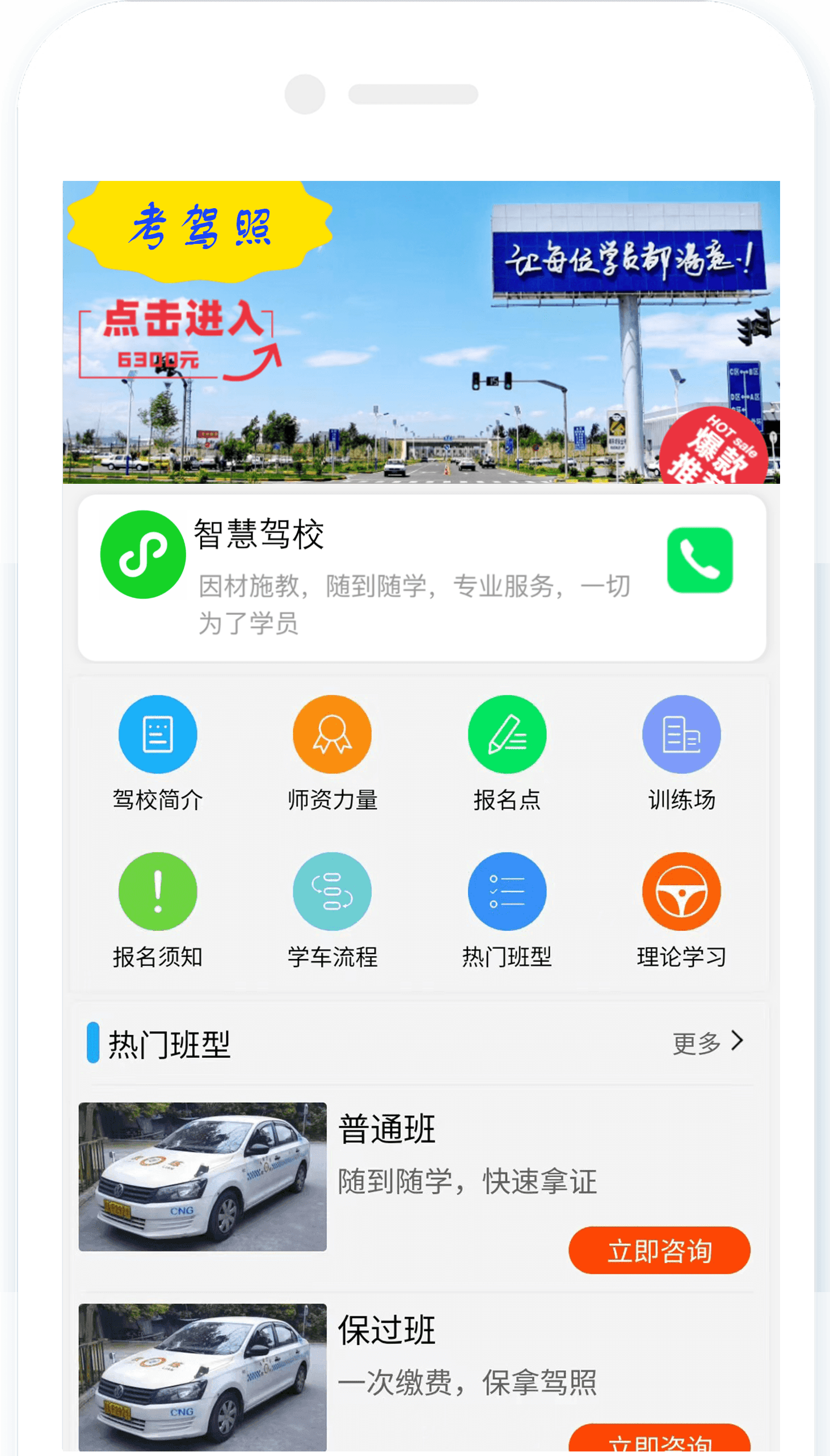This screenshot has width=830, height=1456.
Task: Go to 训练场 training grounds
Action: coord(682,753)
